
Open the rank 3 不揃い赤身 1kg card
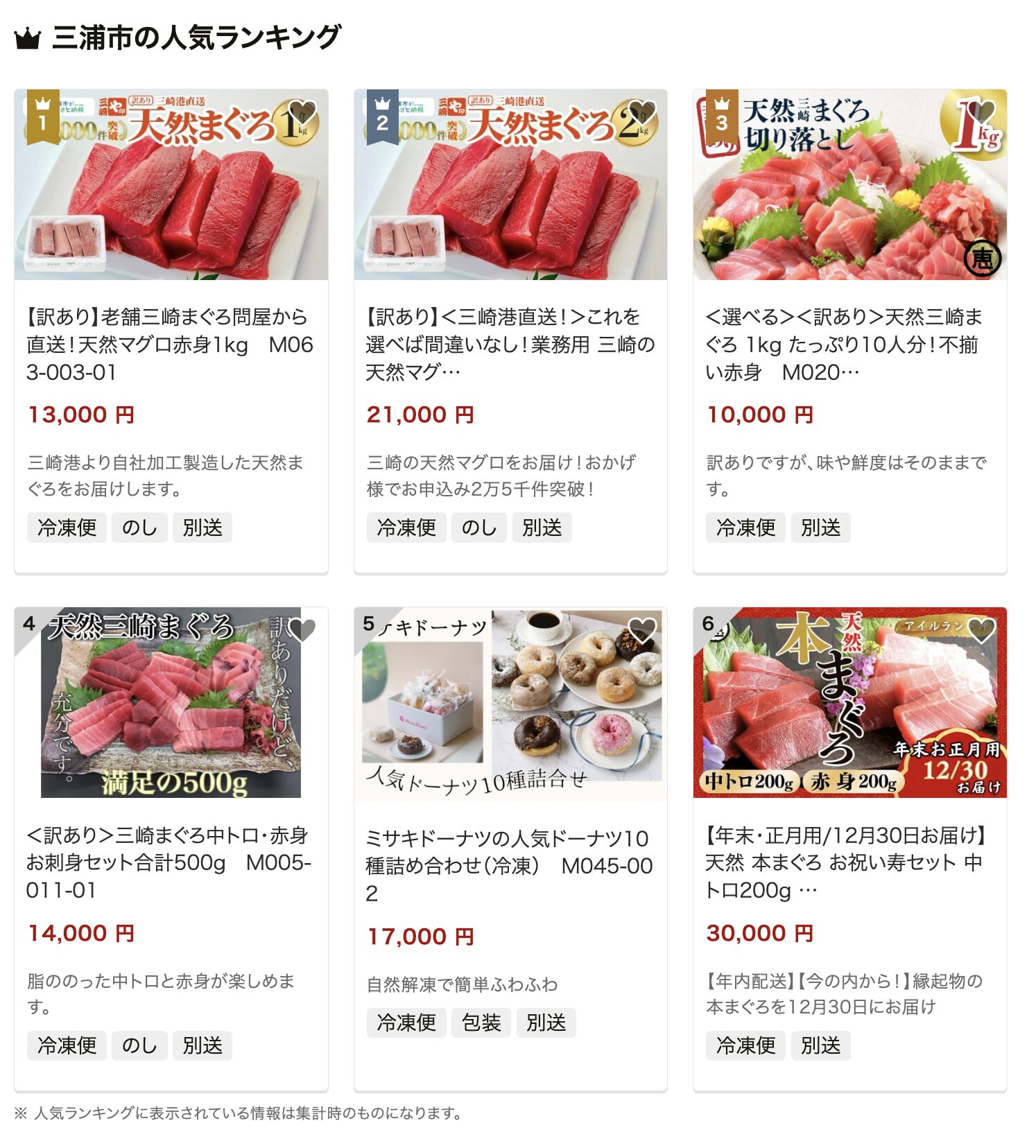coord(849,344)
